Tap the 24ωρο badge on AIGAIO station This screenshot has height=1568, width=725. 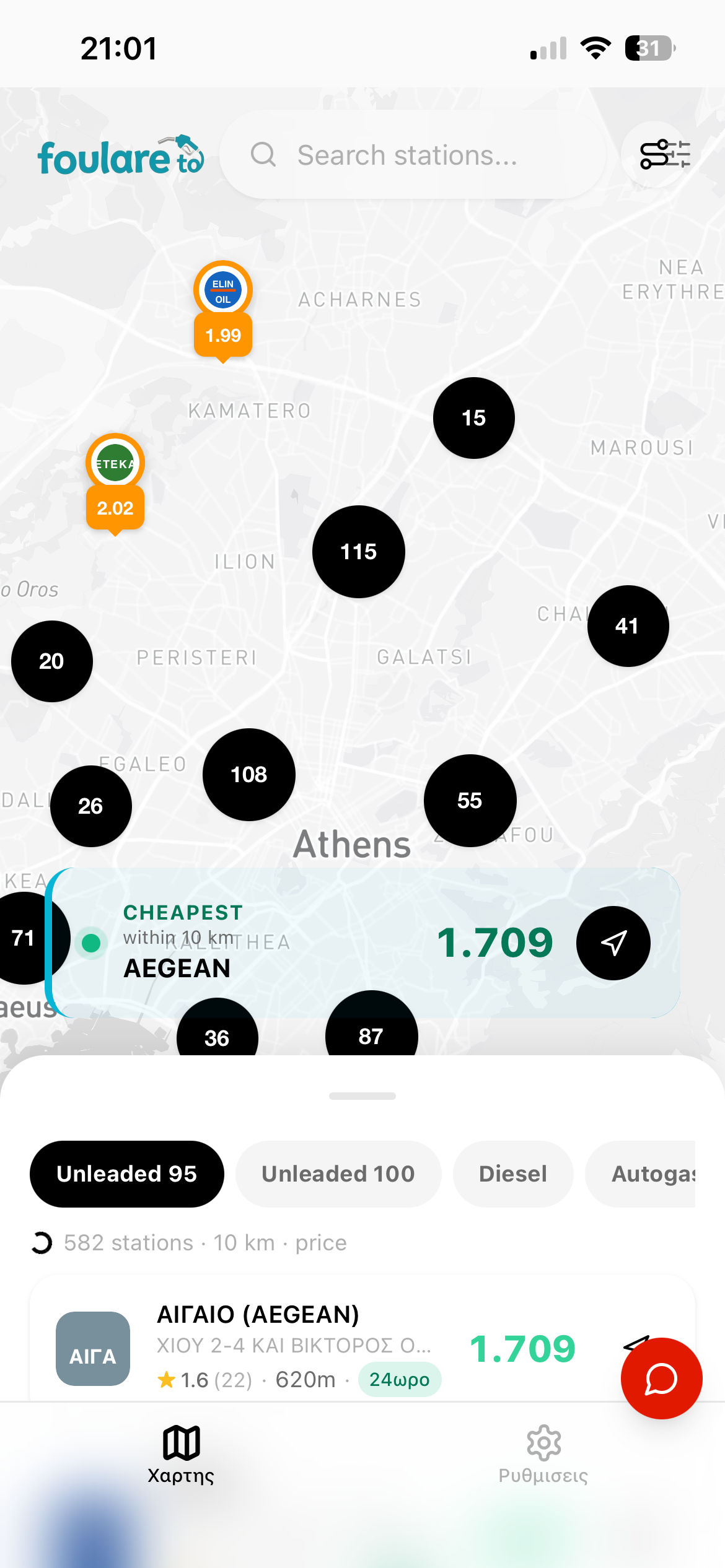click(x=400, y=1380)
